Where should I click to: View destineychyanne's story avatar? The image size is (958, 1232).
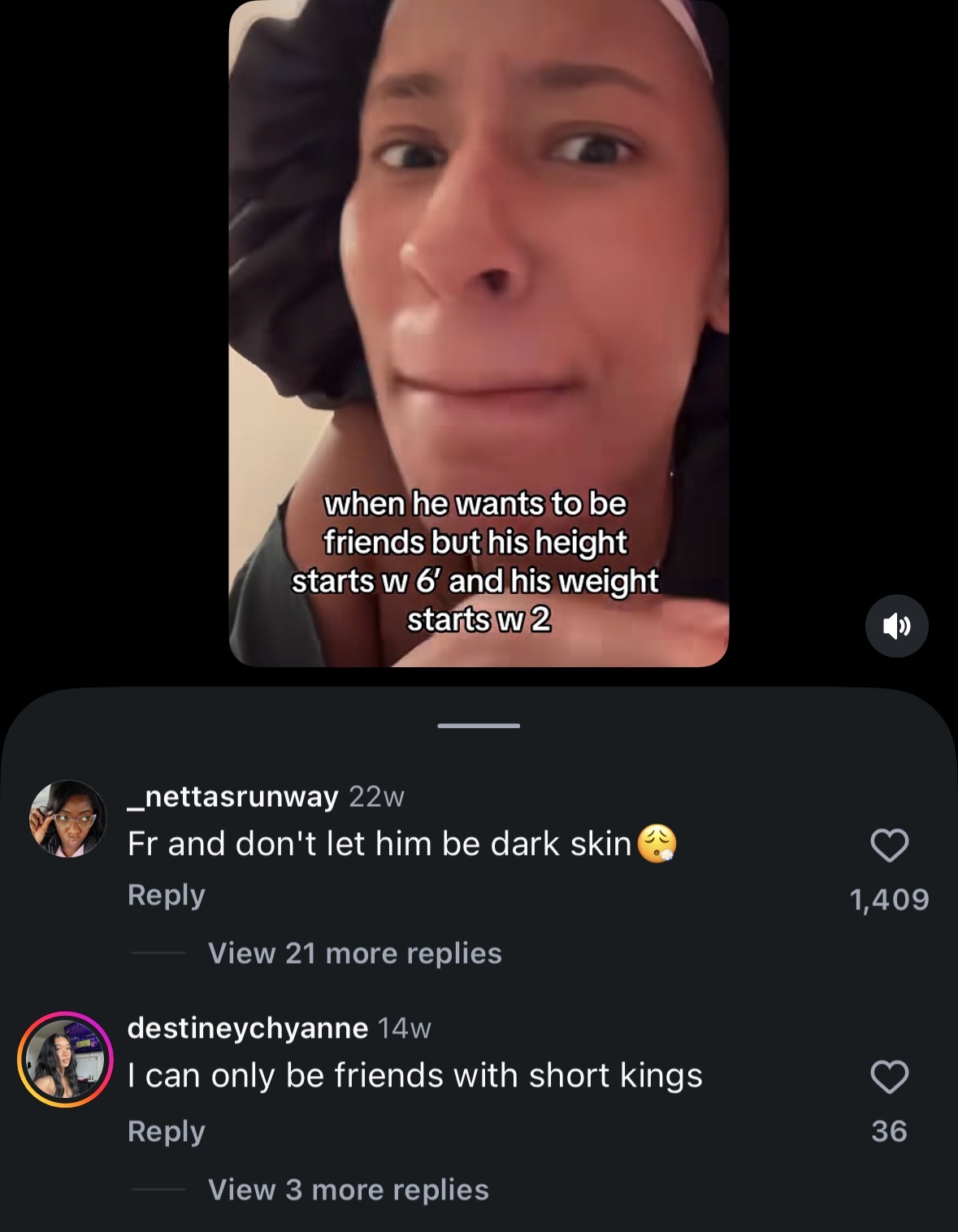point(66,1060)
